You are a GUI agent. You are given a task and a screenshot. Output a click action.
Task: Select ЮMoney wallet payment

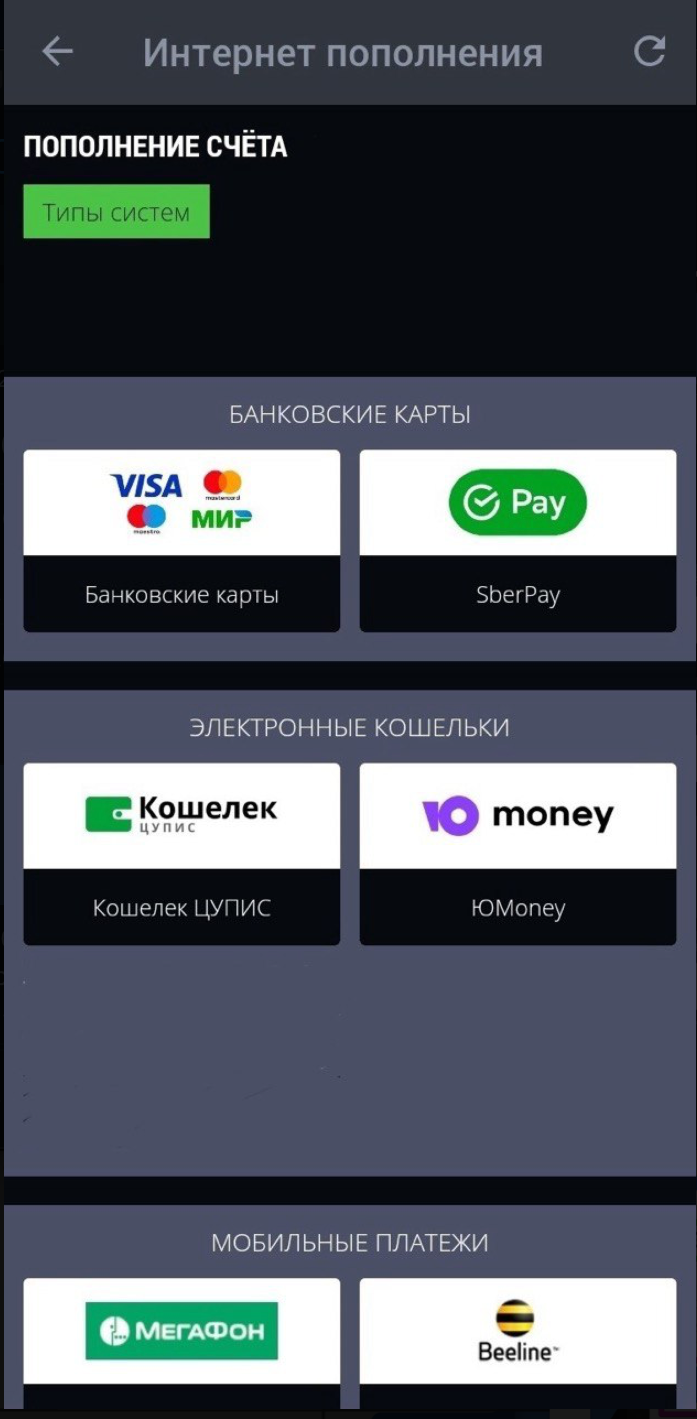click(517, 853)
